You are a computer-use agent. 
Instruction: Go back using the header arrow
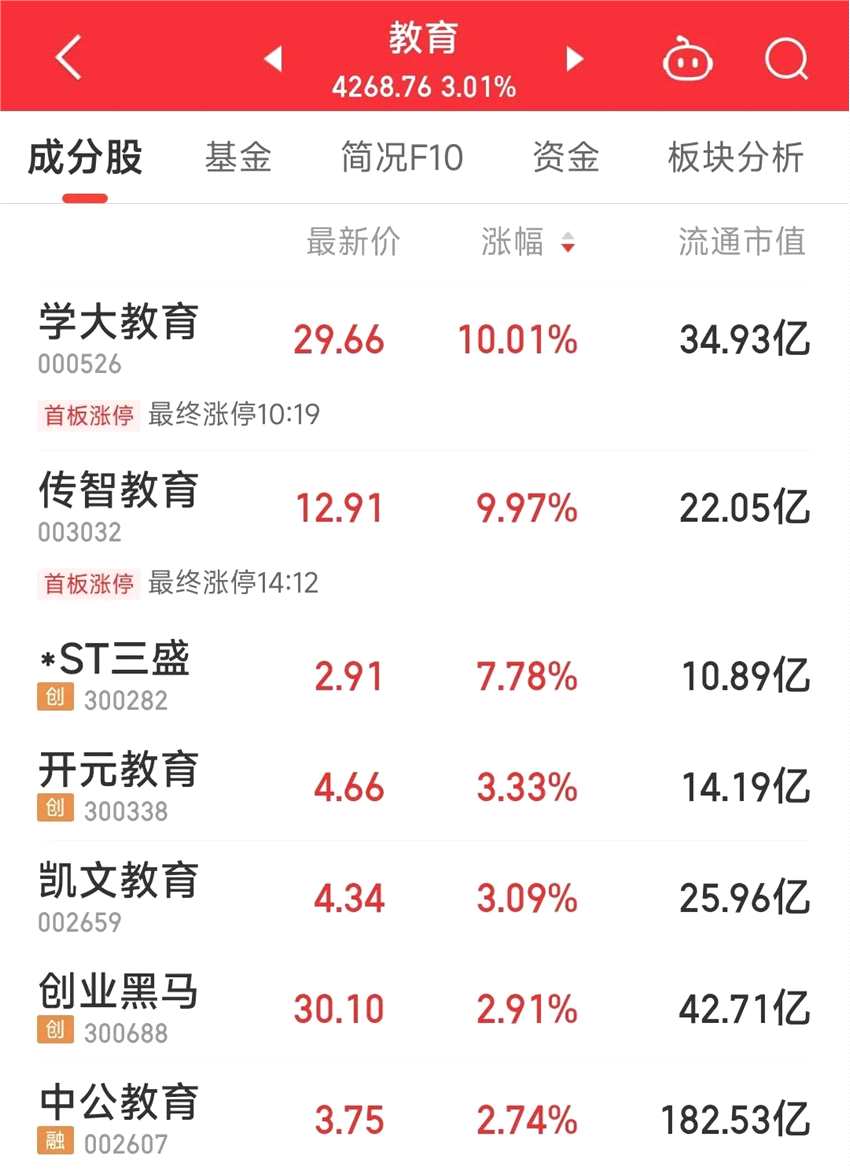point(68,59)
